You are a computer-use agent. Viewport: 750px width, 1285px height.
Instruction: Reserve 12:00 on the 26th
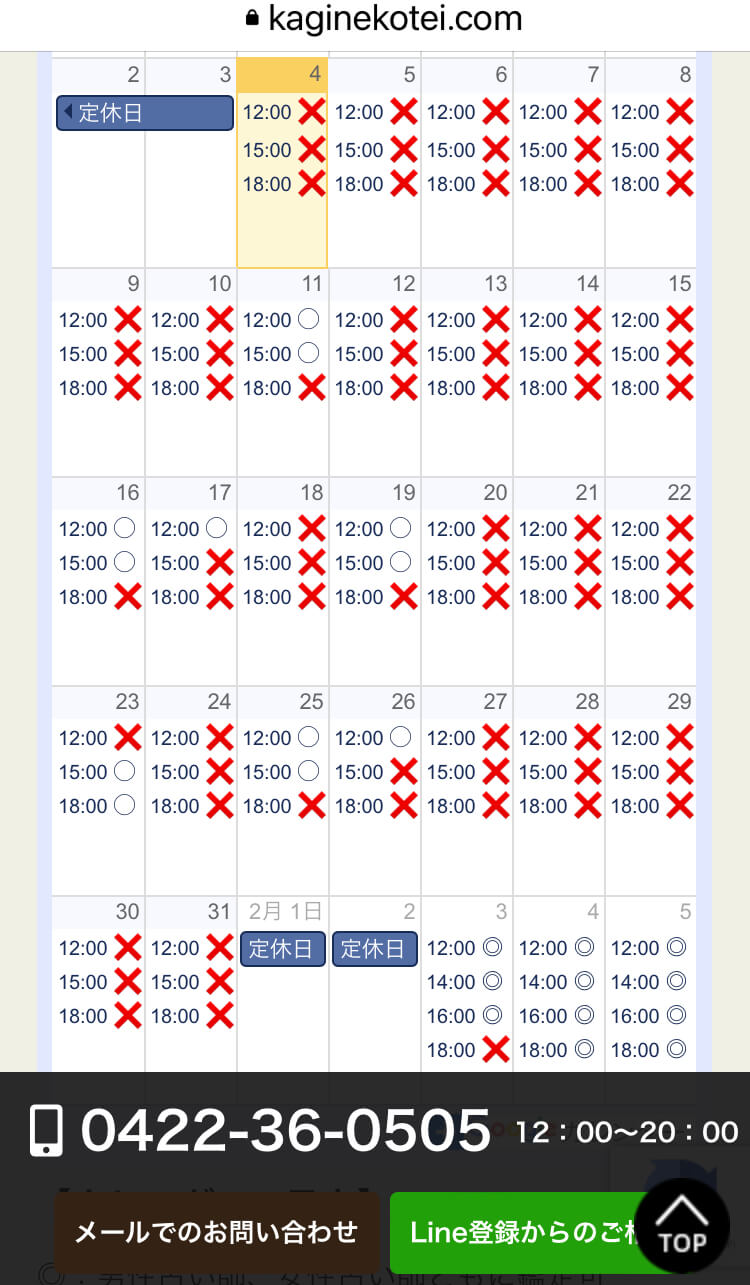pyautogui.click(x=374, y=738)
